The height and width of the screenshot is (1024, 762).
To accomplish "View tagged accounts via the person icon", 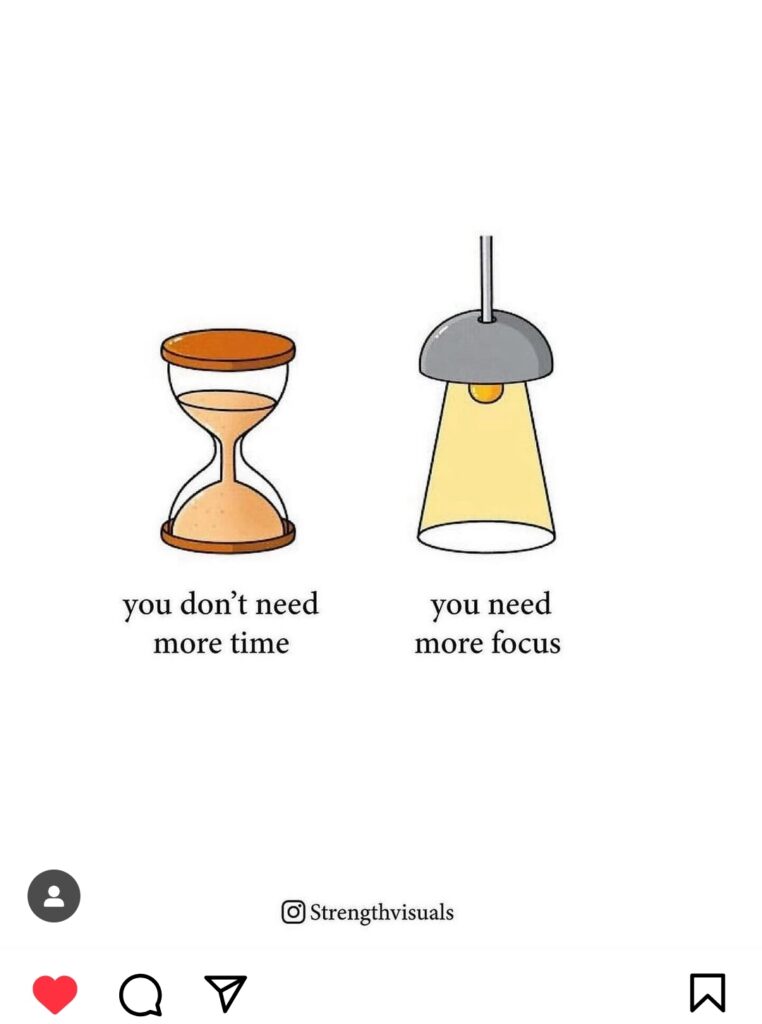I will (54, 896).
